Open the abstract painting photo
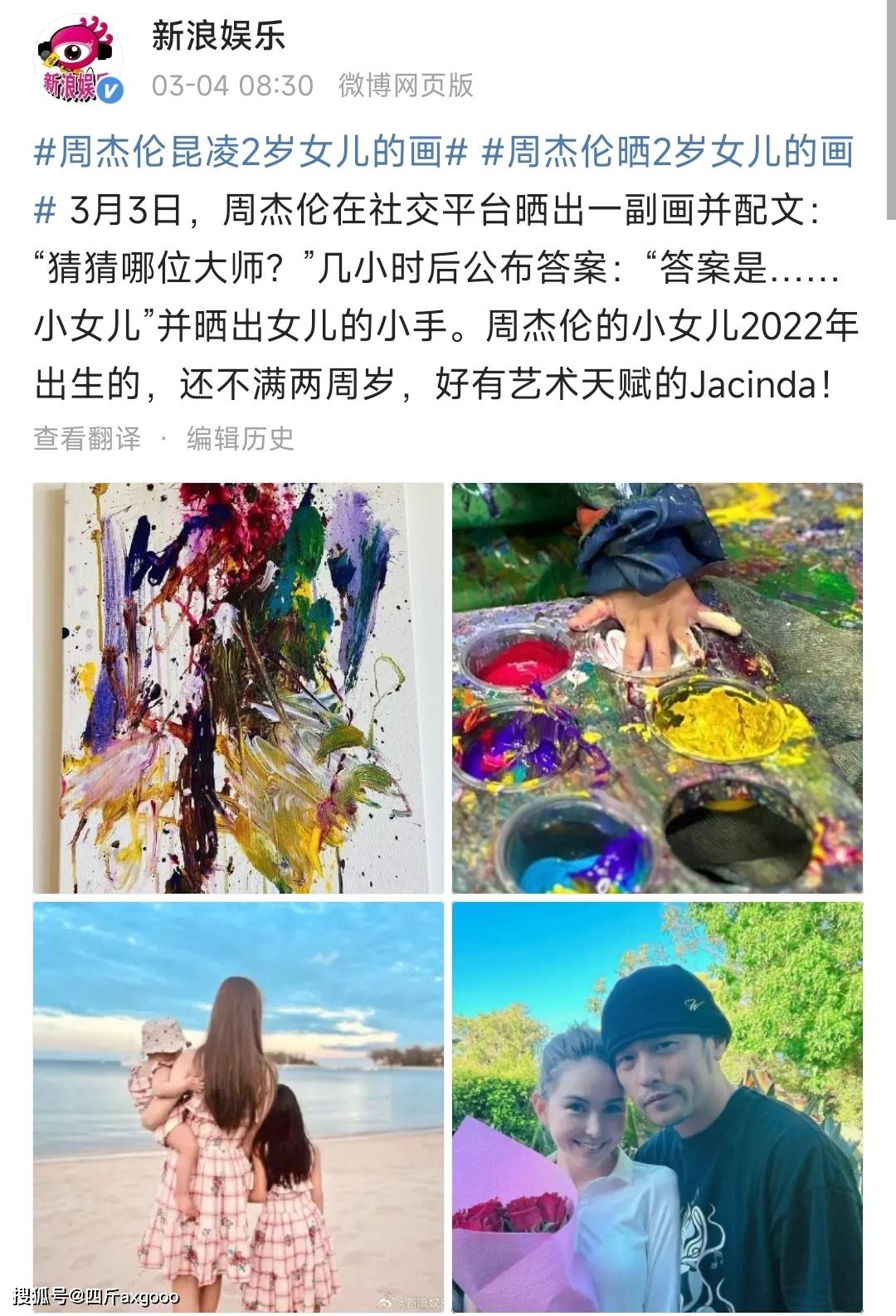This screenshot has width=896, height=1316. pos(238,688)
